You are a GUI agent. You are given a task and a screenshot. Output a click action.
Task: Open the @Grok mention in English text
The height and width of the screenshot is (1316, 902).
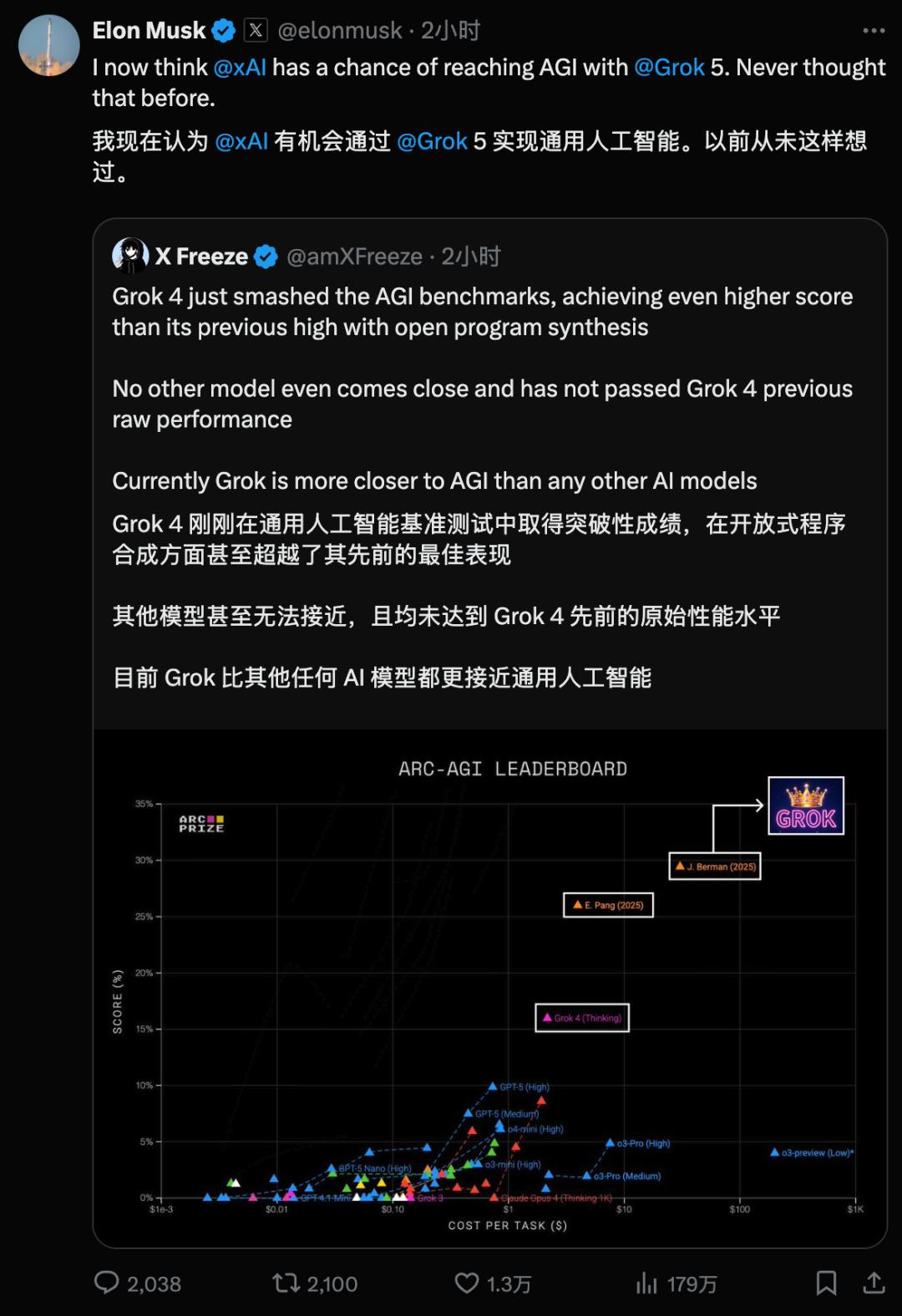pos(669,68)
